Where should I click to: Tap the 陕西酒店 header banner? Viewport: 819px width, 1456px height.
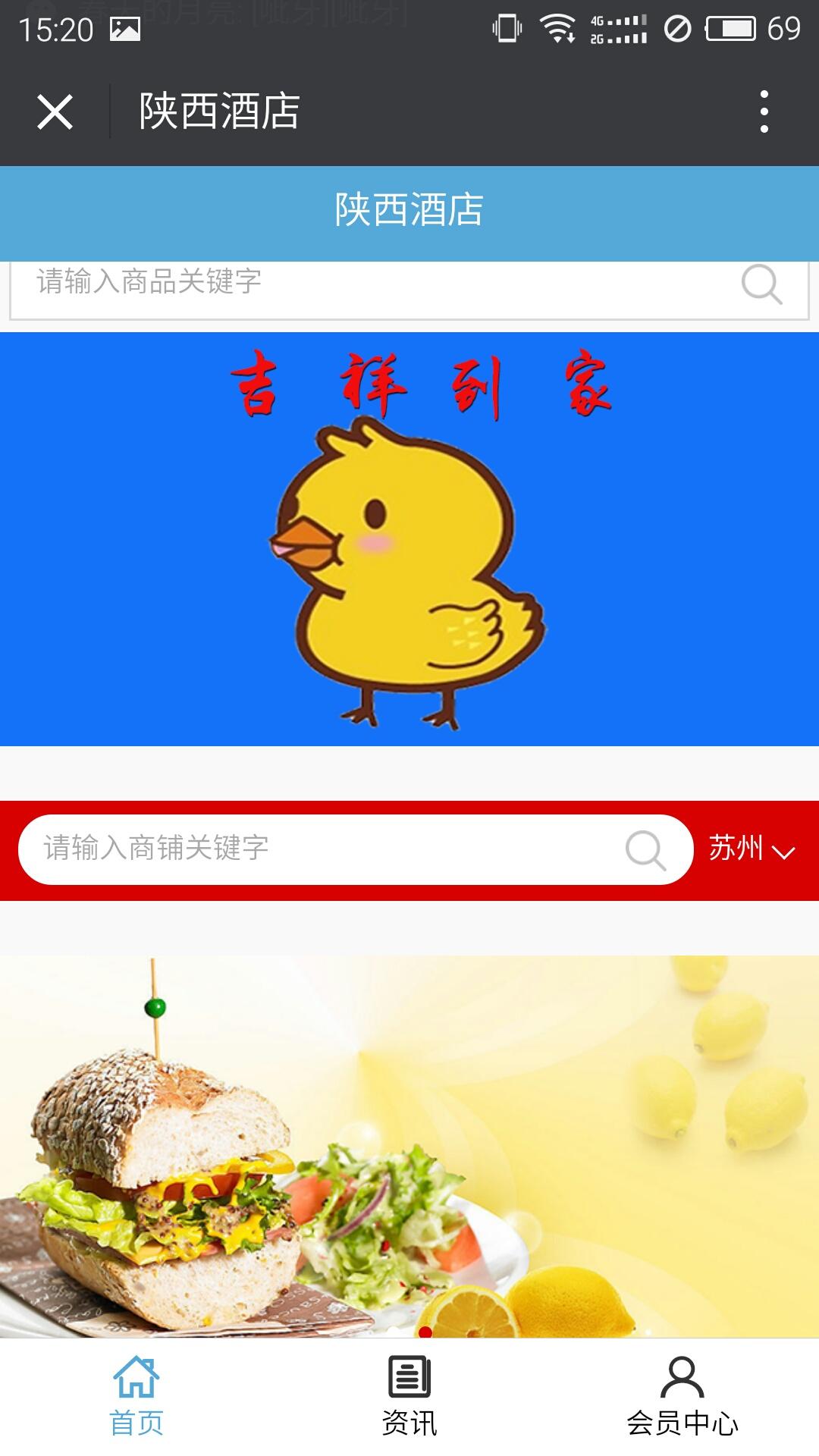point(409,212)
